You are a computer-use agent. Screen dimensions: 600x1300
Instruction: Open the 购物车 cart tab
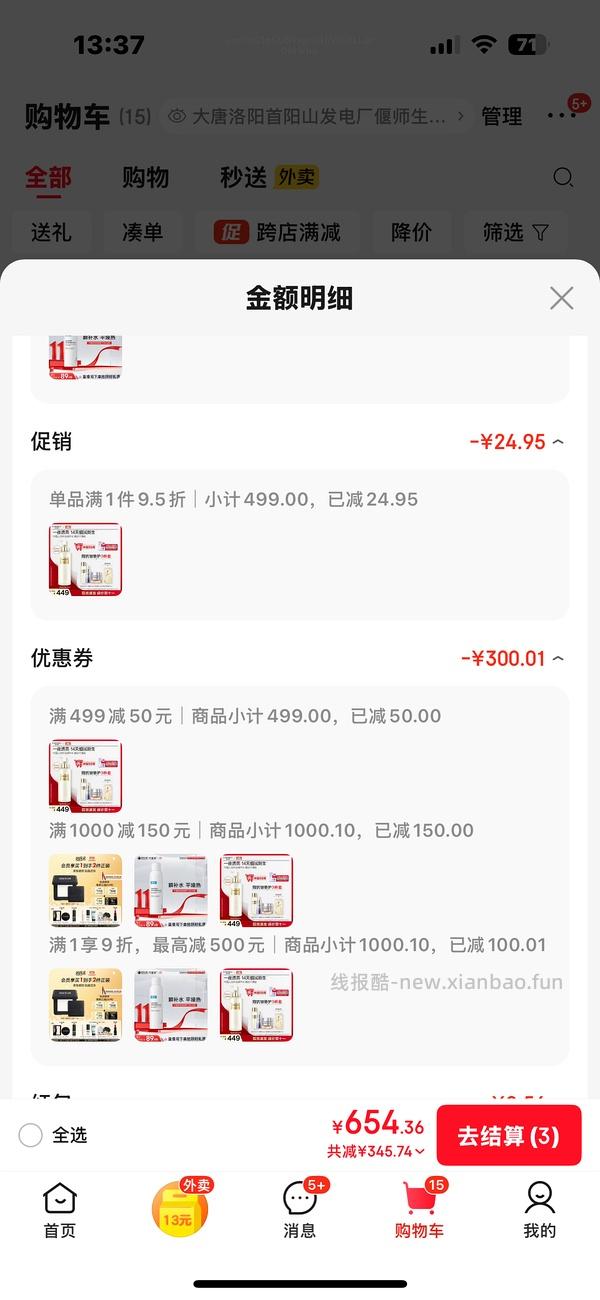419,1209
